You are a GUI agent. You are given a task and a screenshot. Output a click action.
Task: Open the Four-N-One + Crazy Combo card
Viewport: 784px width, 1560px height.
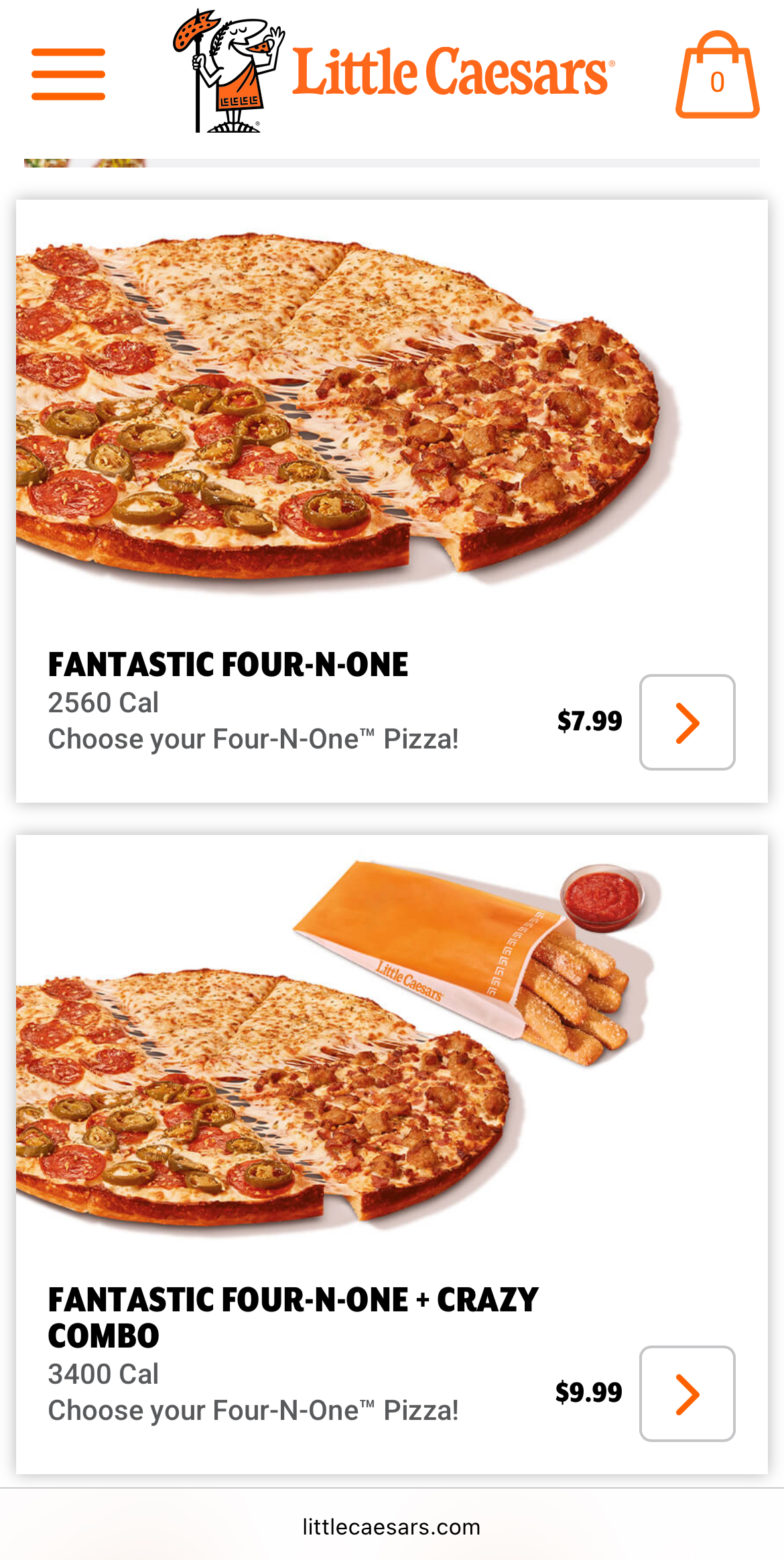[x=392, y=1154]
